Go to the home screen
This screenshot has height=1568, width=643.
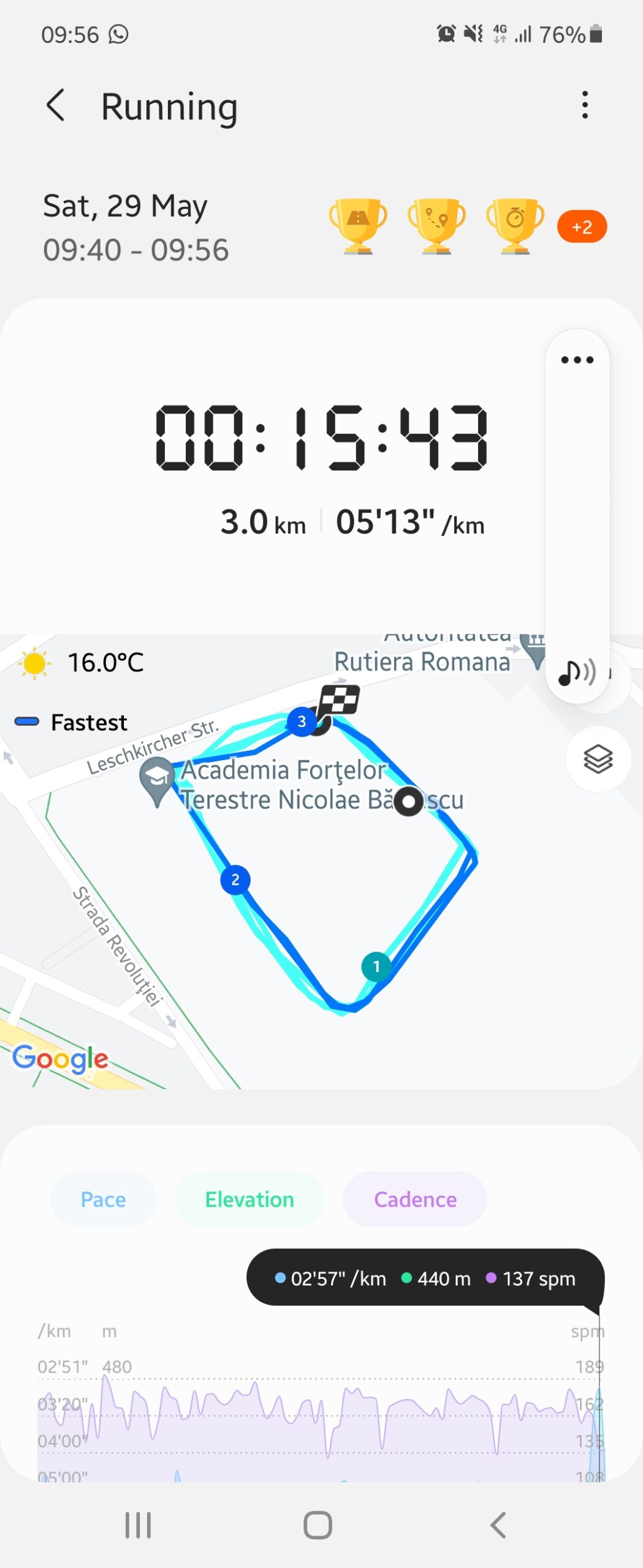coord(318,1525)
